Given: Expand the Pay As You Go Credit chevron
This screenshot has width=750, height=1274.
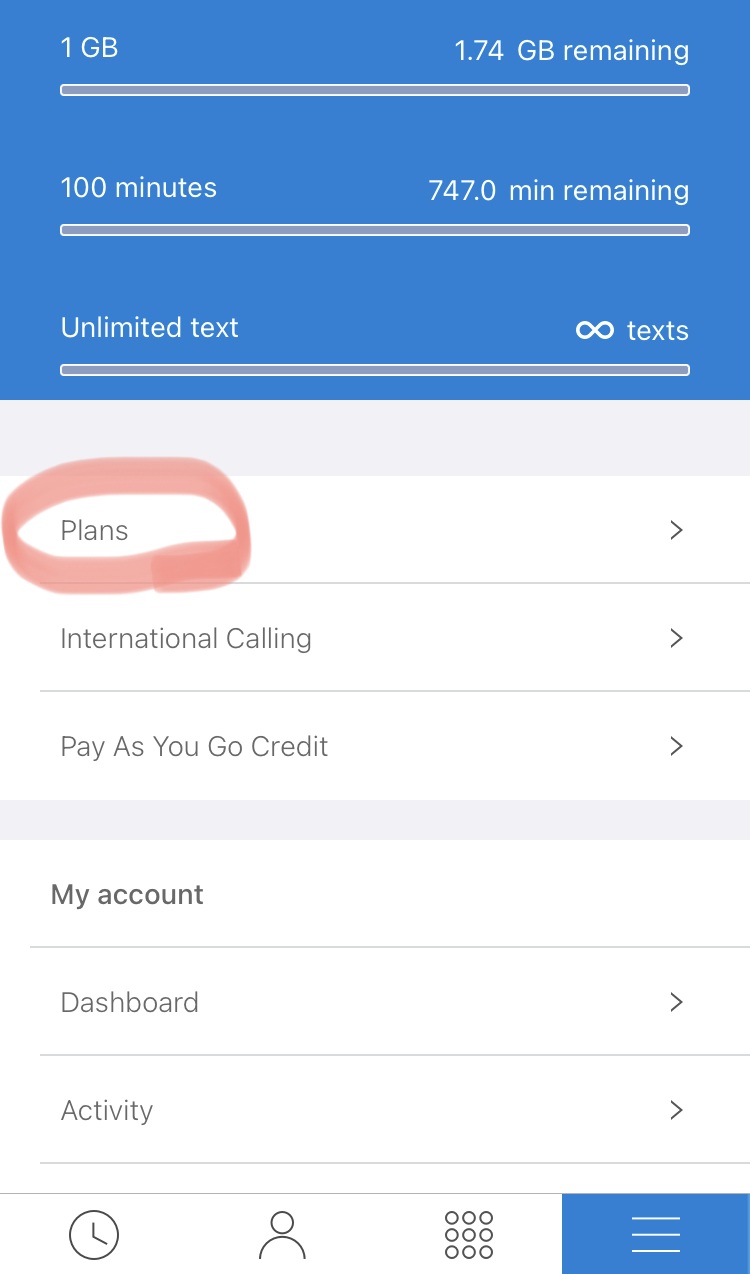Looking at the screenshot, I should point(676,746).
